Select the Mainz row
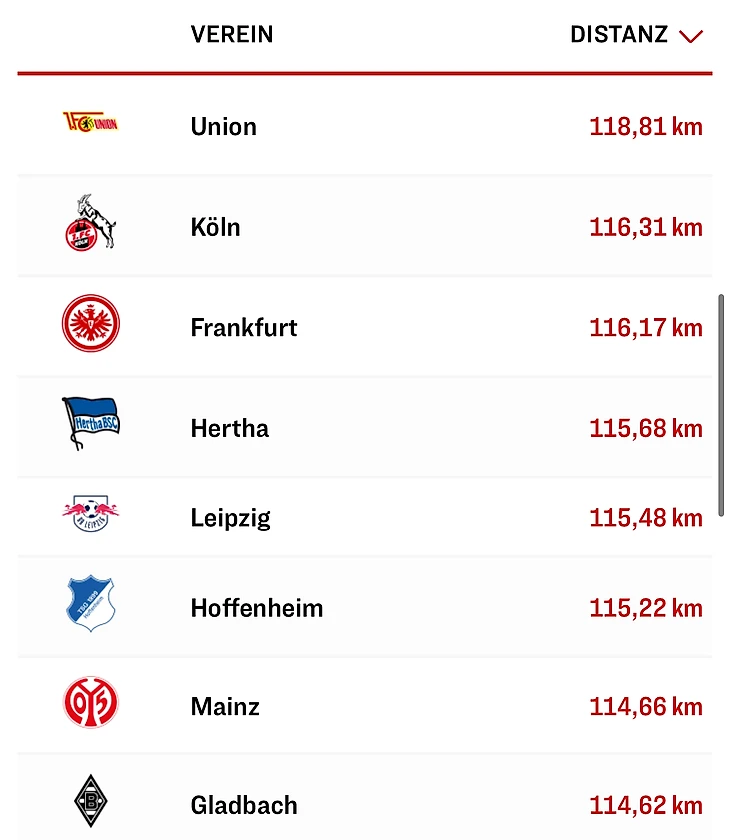Screen dimensions: 730x840 (x=225, y=707)
